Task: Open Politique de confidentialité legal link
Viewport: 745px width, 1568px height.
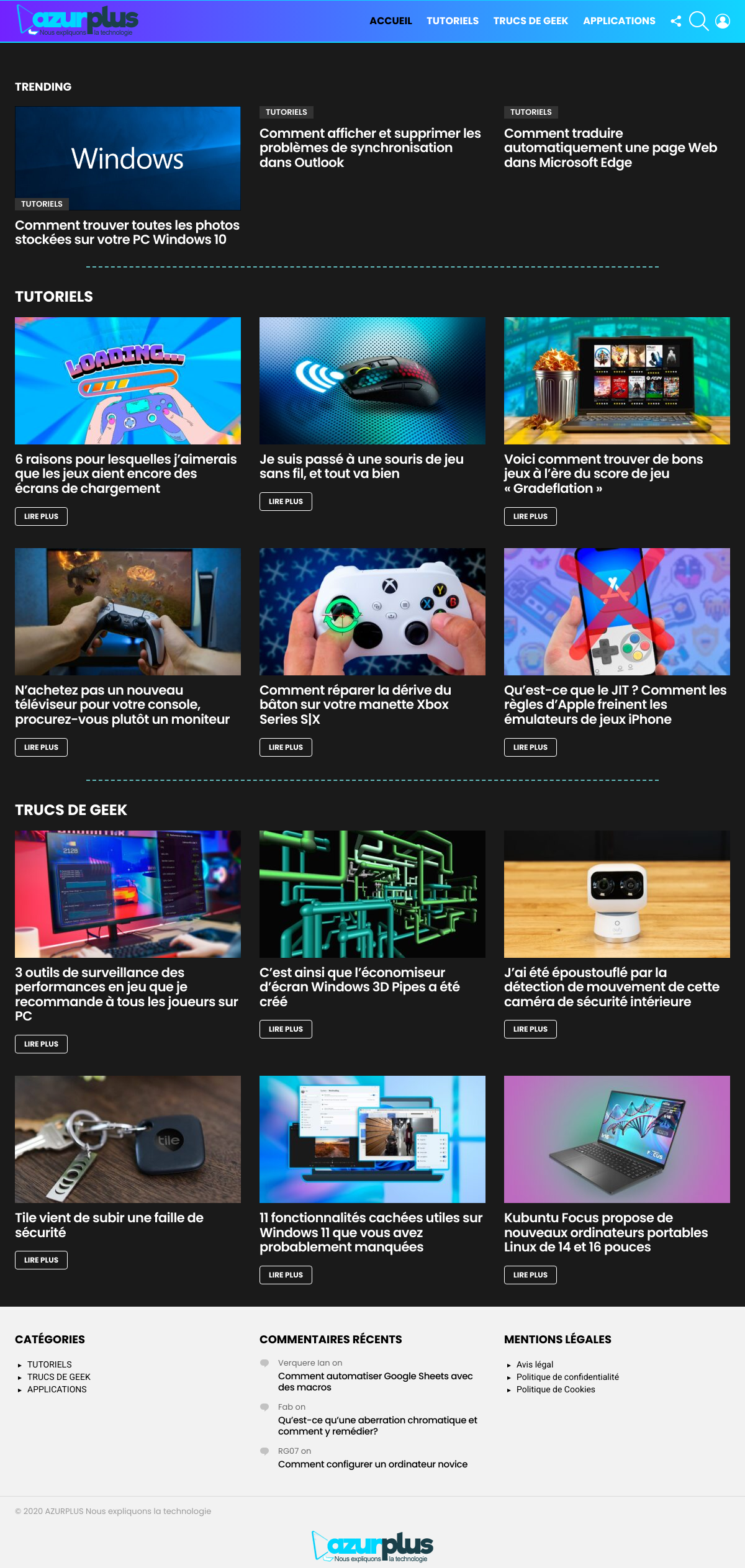Action: pos(567,1377)
